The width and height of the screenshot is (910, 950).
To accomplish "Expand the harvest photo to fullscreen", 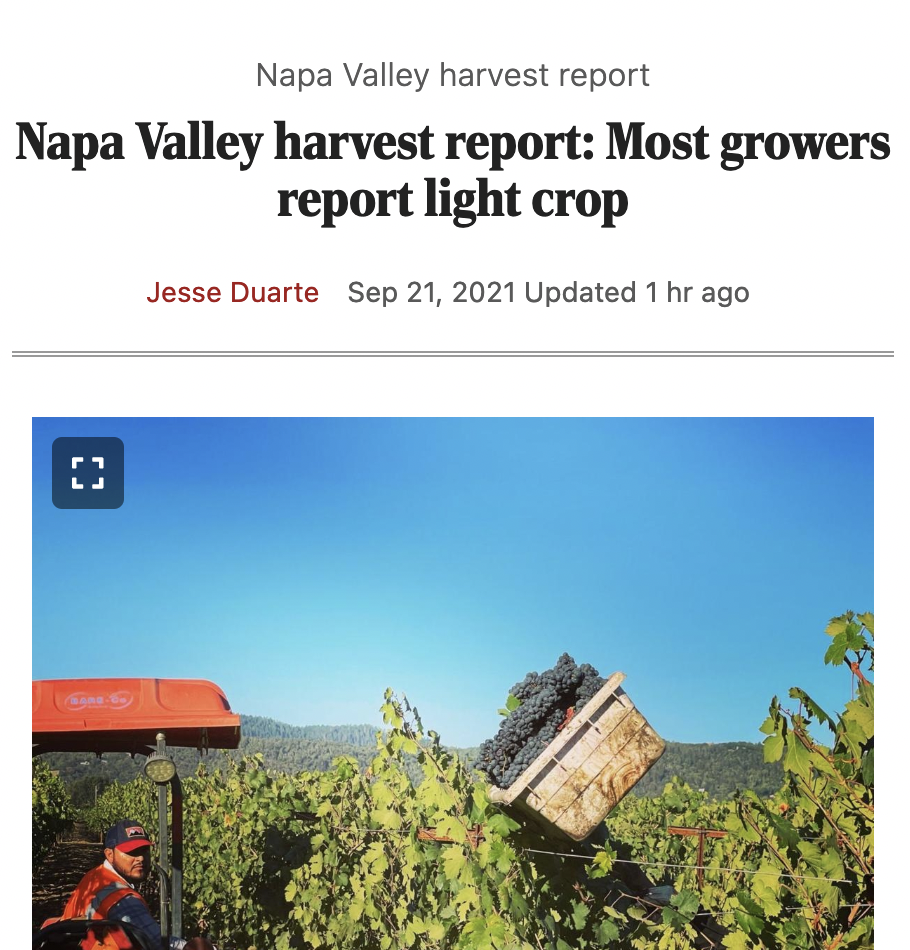I will point(88,472).
